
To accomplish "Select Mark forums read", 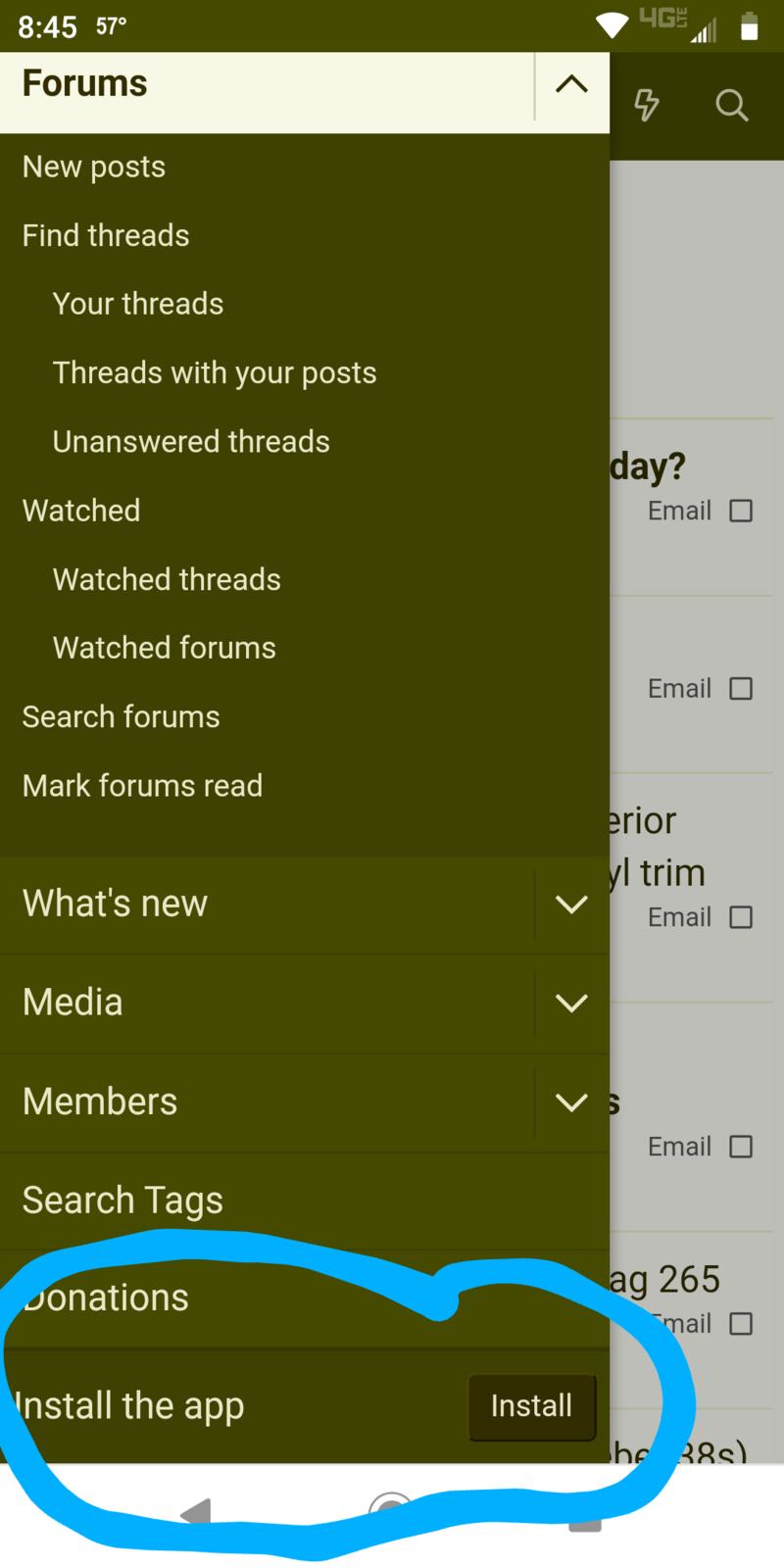I will point(143,785).
